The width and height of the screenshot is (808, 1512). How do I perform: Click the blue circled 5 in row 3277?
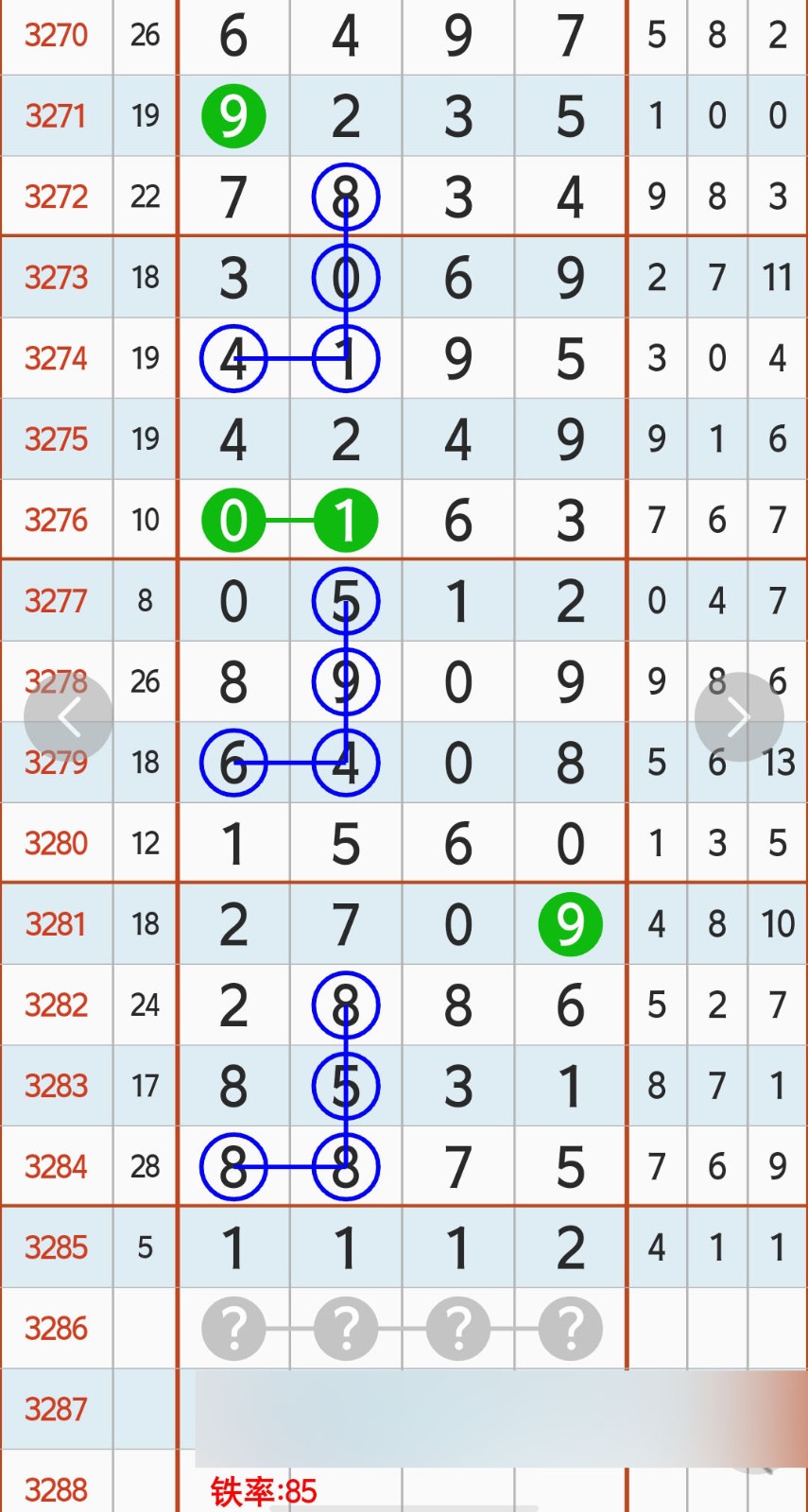point(345,601)
